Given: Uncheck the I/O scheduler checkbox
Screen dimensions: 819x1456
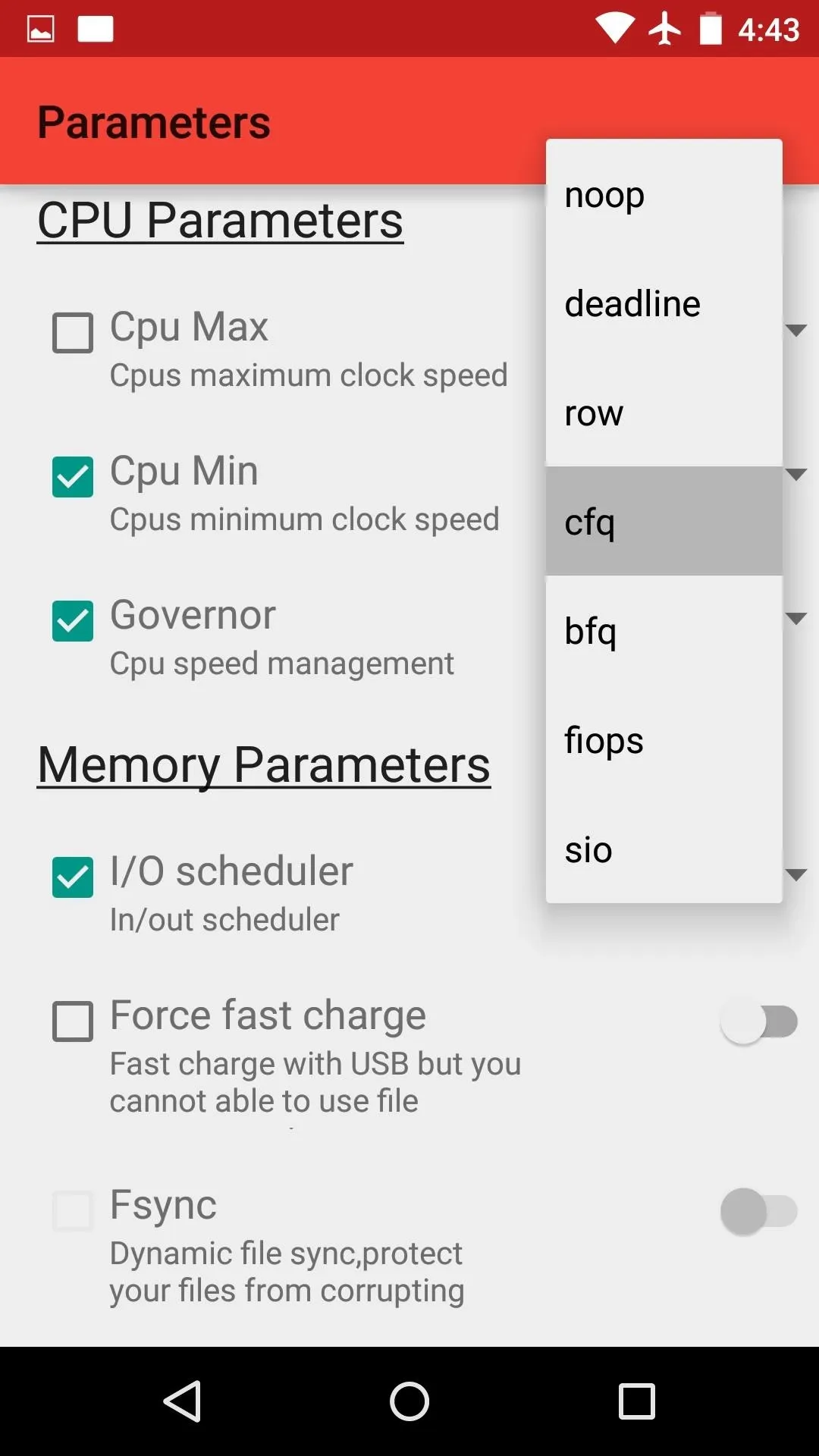Looking at the screenshot, I should [73, 877].
